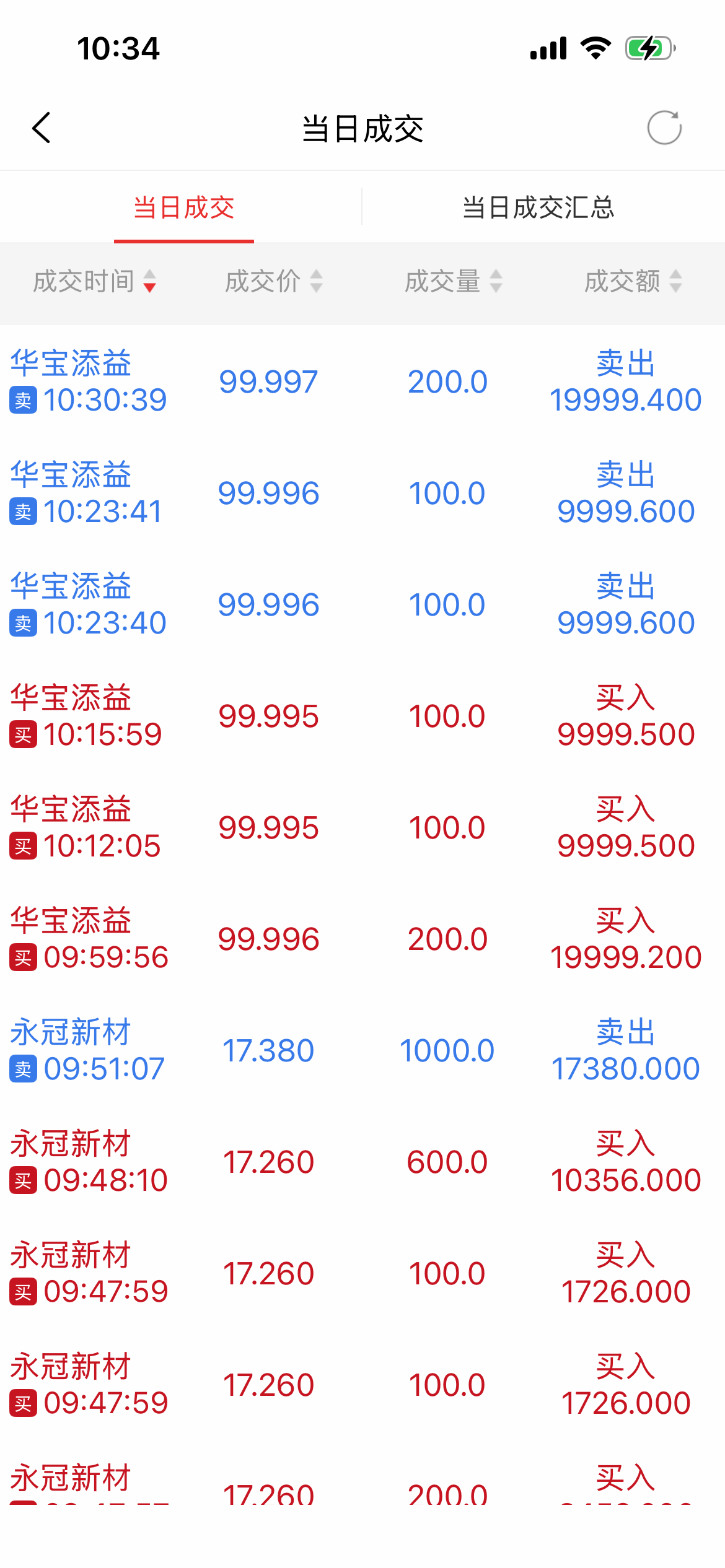
Task: Sort by 成交时间 column
Action: (94, 281)
